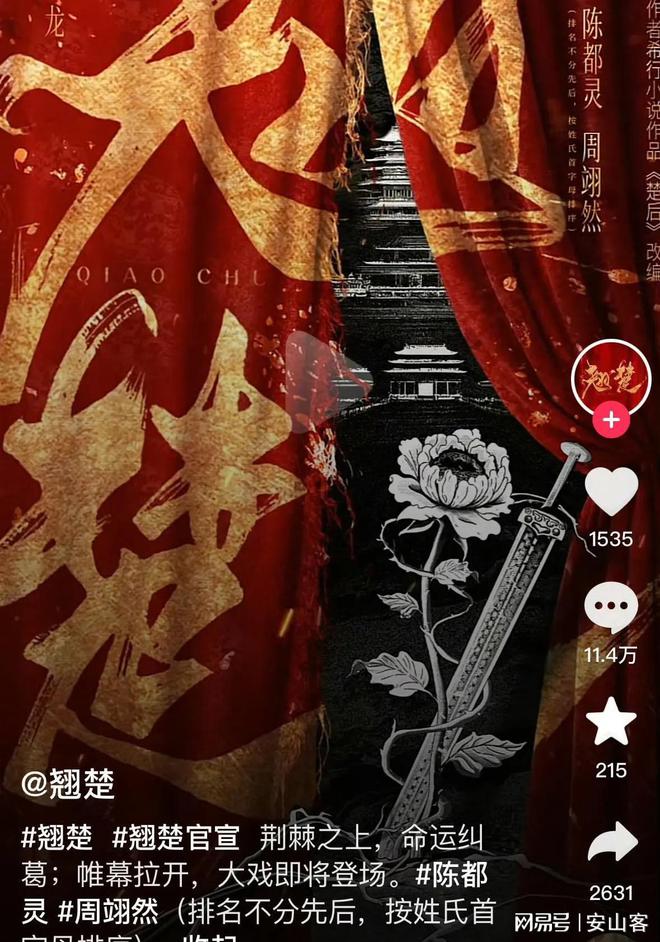Follow 翘楚 with the red plus button

tap(610, 421)
